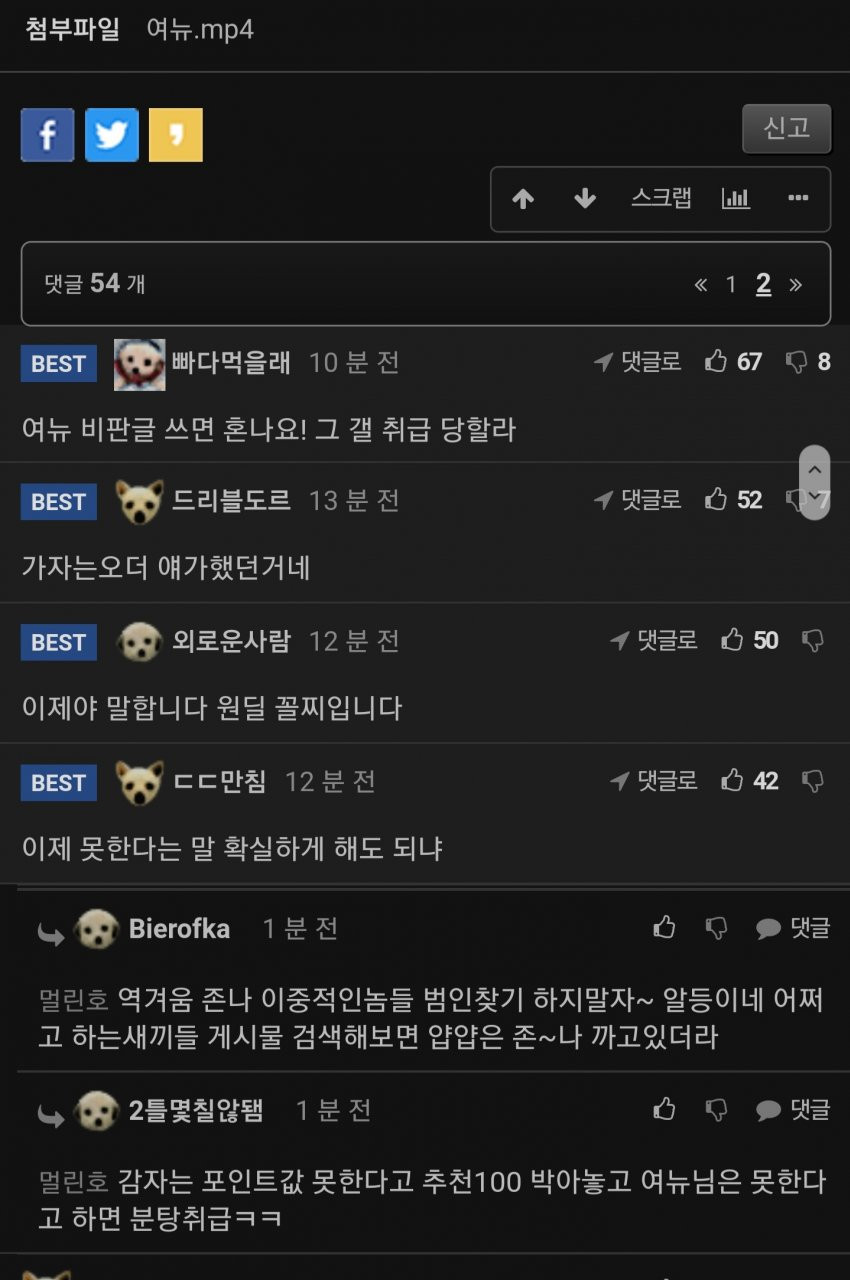Viewport: 850px width, 1280px height.
Task: Dislike ㄷㄷ만침's best comment
Action: tap(813, 780)
